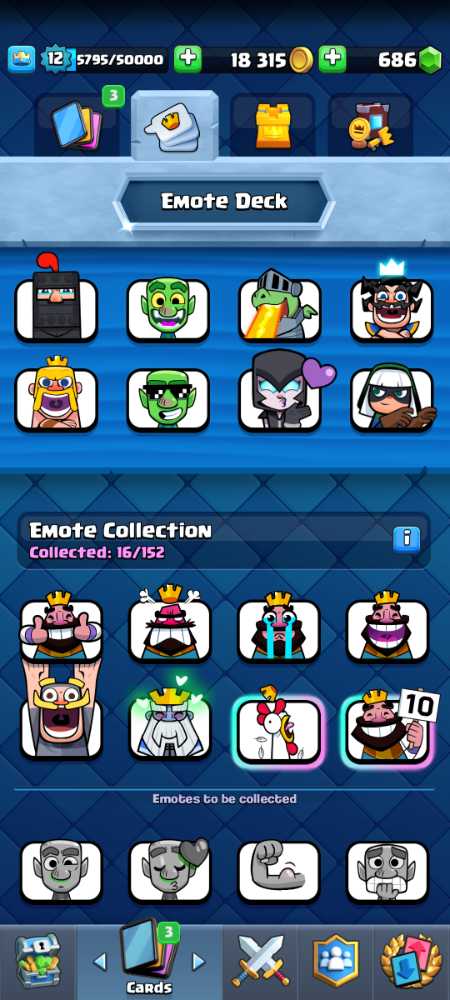This screenshot has width=450, height=1000.
Task: Switch to the card decks tab
Action: pos(76,125)
